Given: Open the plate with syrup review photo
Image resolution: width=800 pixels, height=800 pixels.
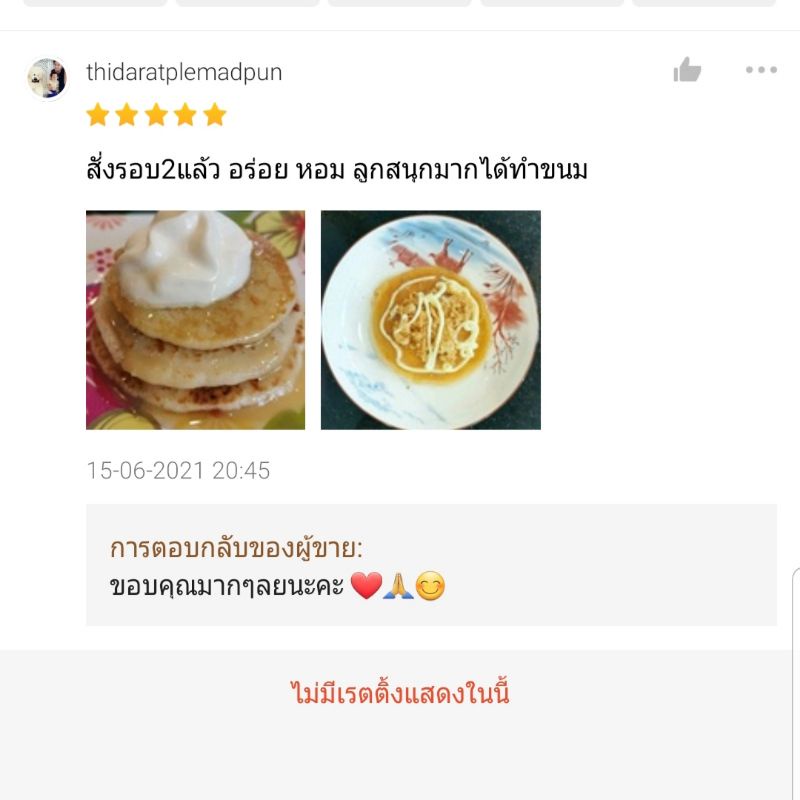Looking at the screenshot, I should coord(431,320).
